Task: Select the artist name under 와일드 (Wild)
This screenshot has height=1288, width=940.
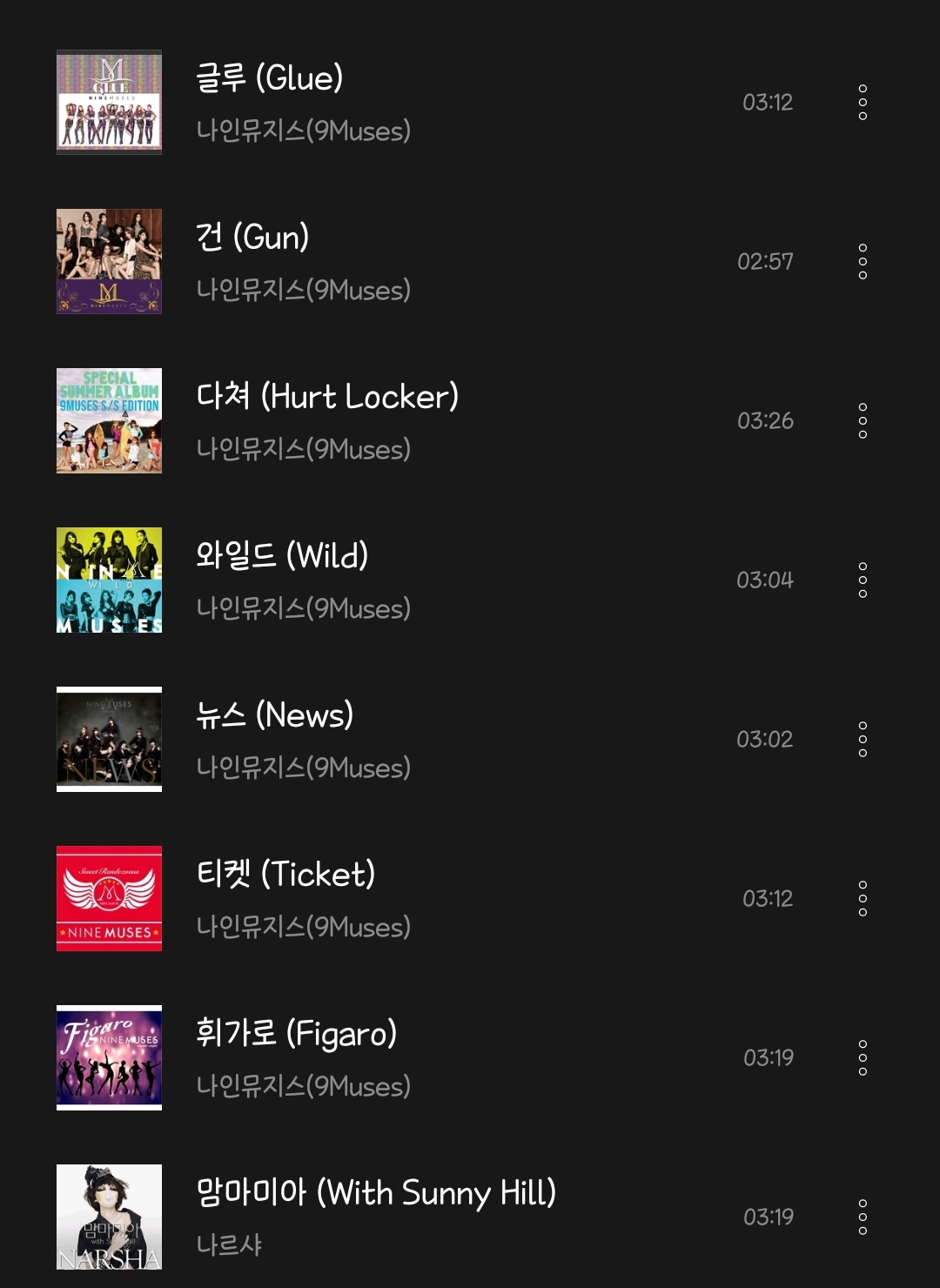Action: tap(304, 609)
